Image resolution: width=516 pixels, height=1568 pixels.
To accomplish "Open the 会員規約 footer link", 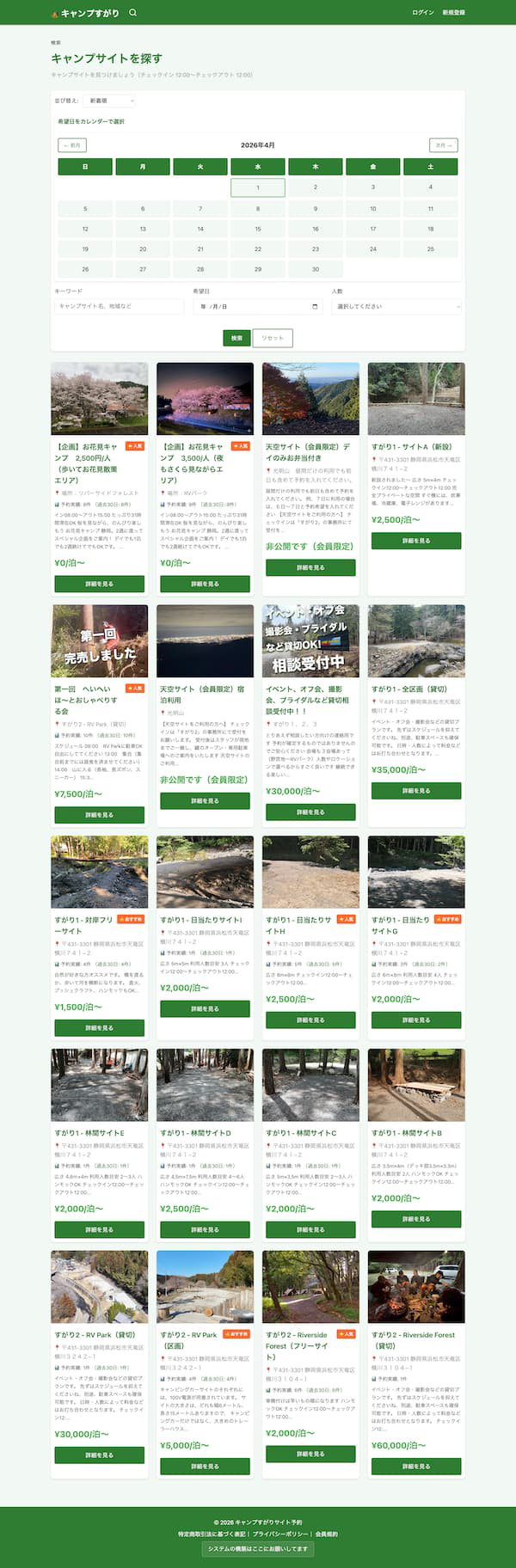I will (x=326, y=1534).
